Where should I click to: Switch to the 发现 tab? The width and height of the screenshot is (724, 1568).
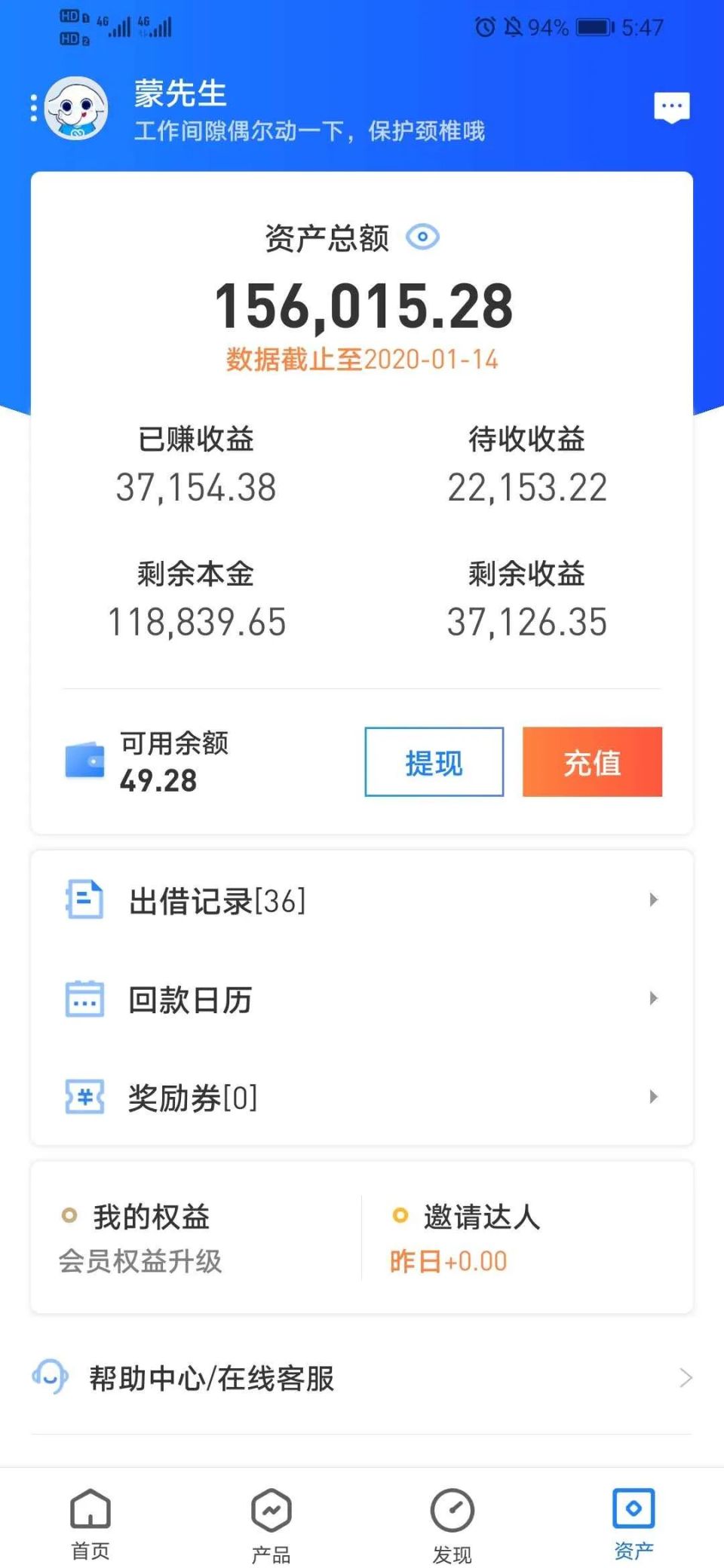point(452,1523)
